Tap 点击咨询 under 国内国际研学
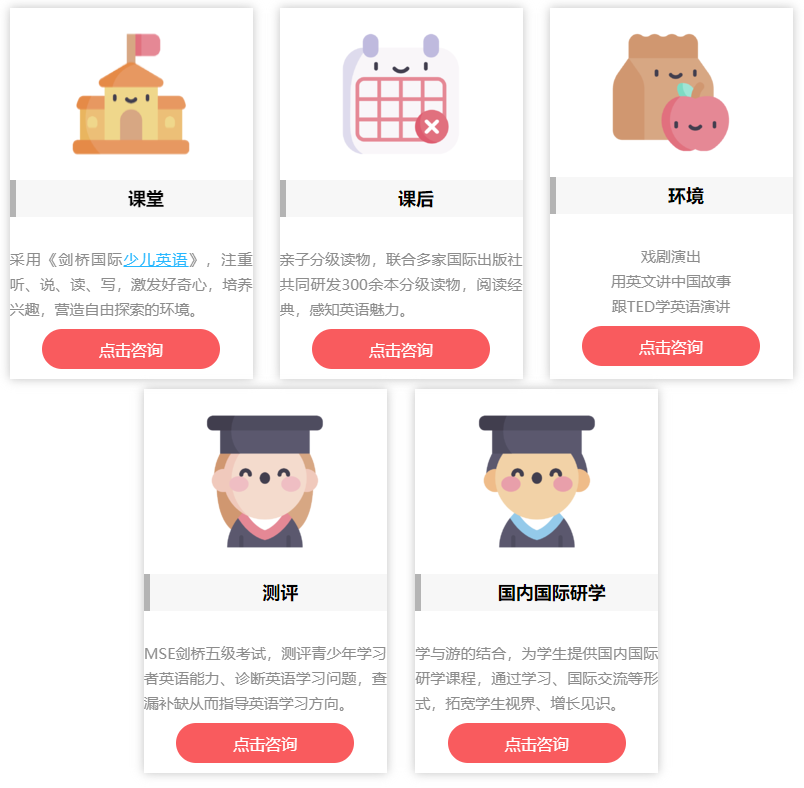The height and width of the screenshot is (788, 804). 537,744
